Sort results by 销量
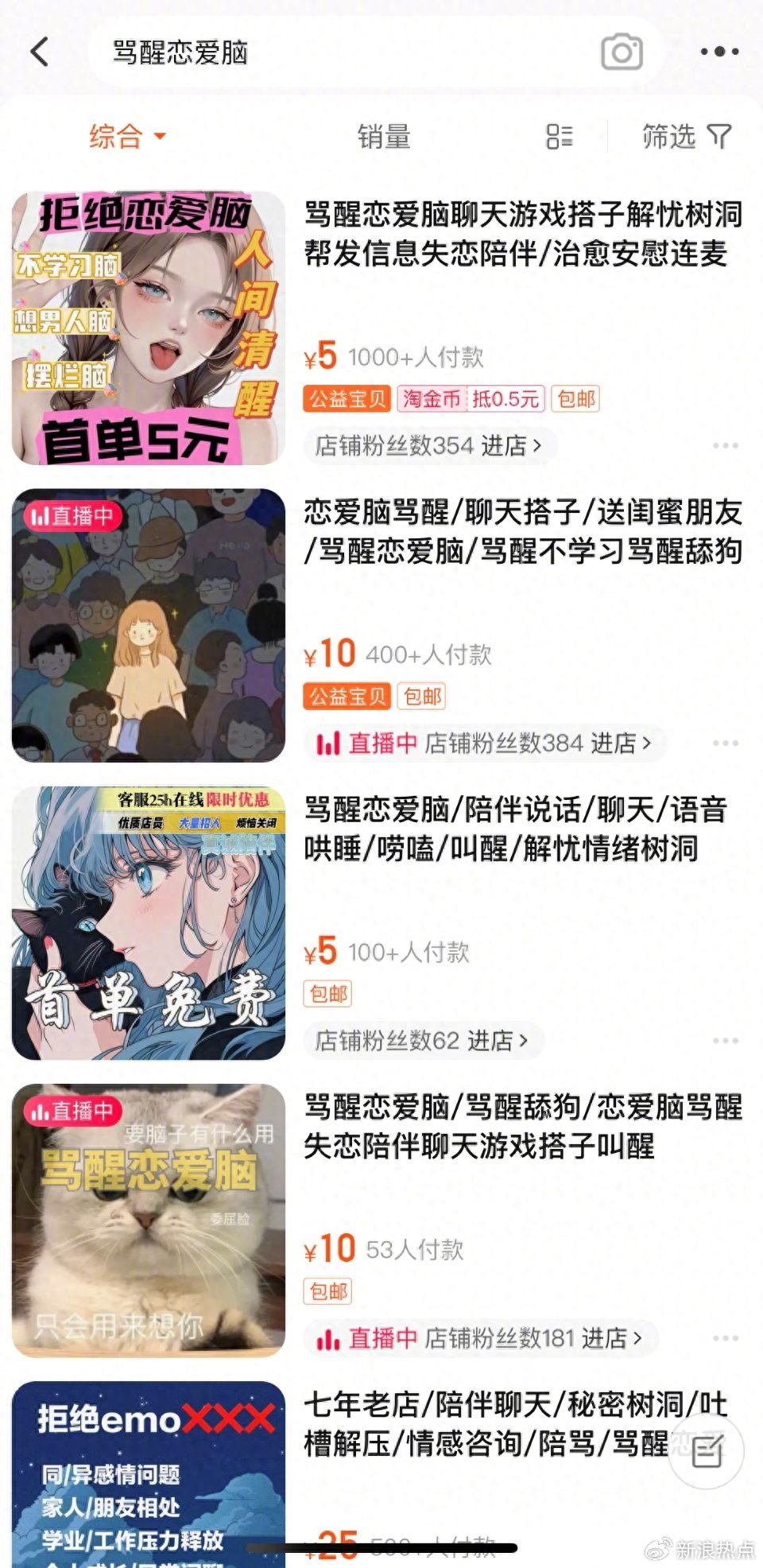Screen dimensions: 763x1568 pyautogui.click(x=384, y=137)
